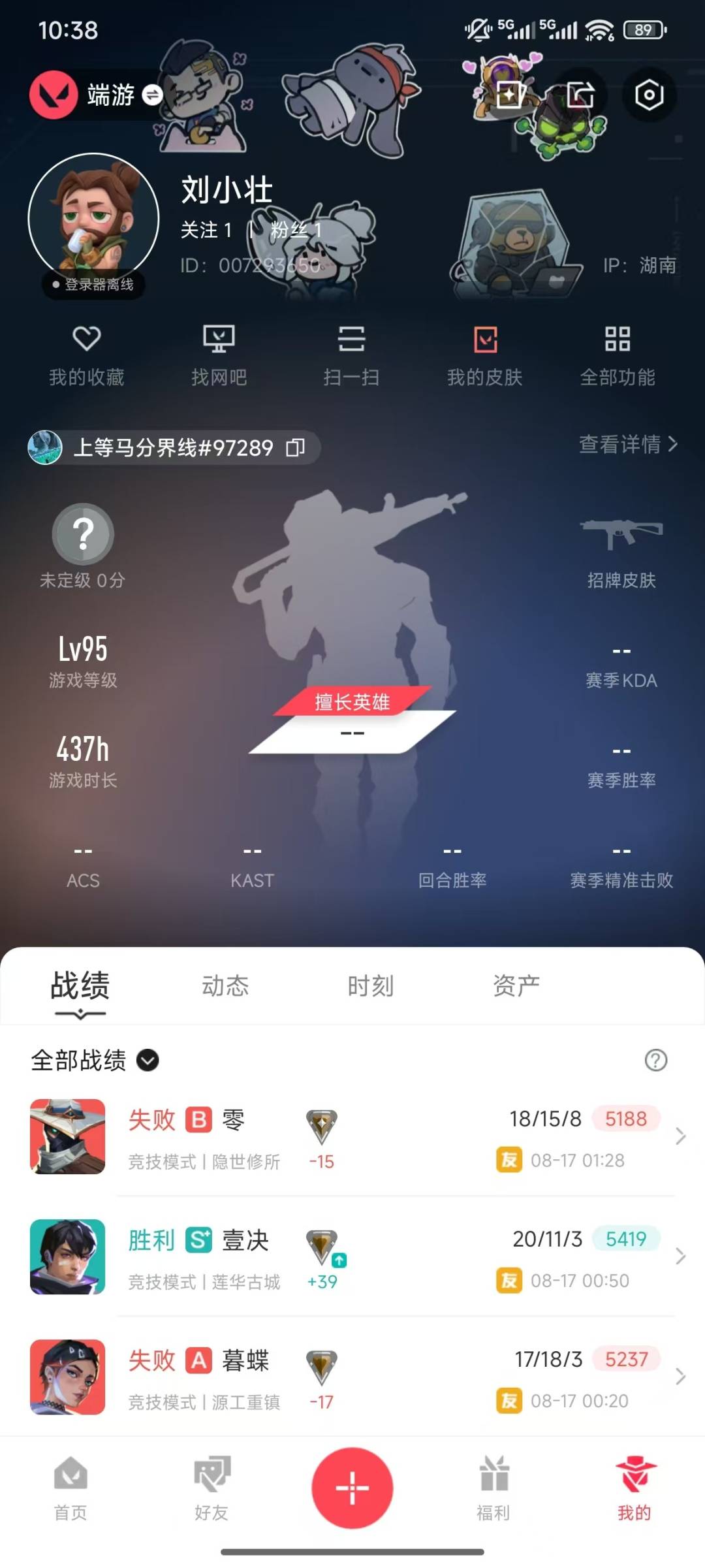Screen dimensions: 705x1568
Task: Switch to the 时刻 tab
Action: point(370,986)
